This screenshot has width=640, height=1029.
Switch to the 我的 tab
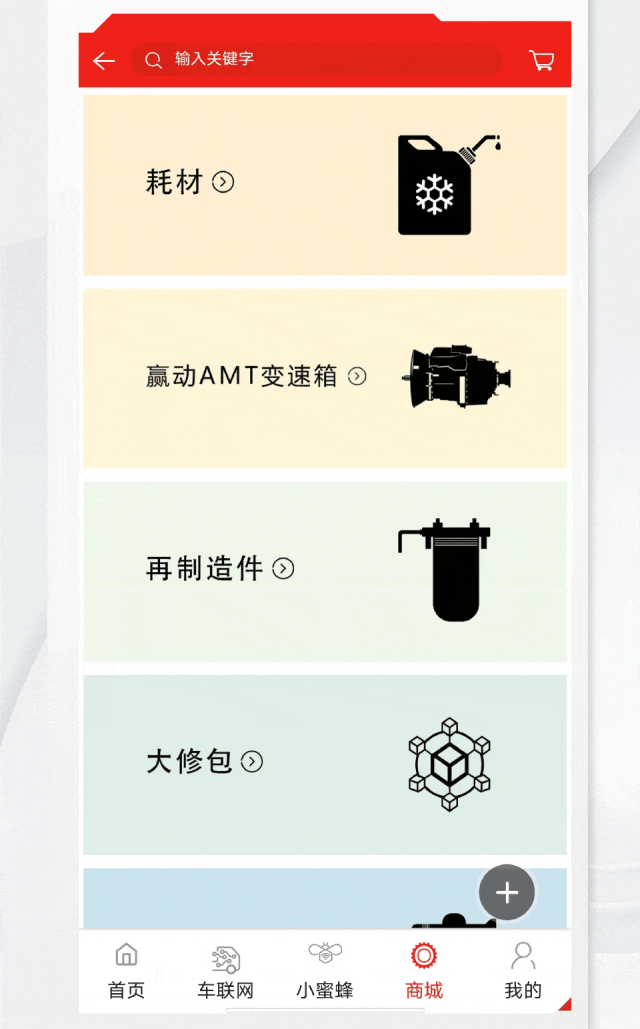coord(523,971)
